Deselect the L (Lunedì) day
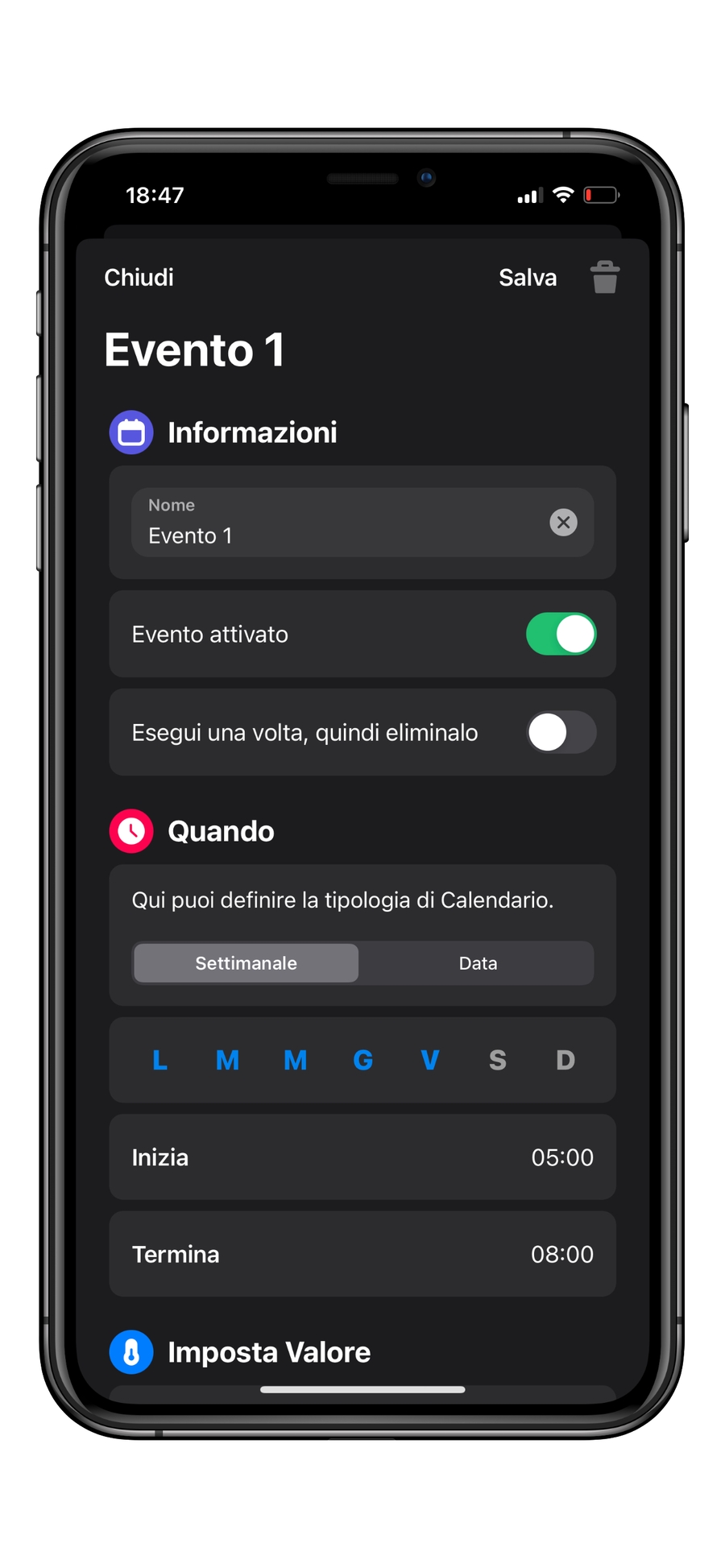Image resolution: width=725 pixels, height=1568 pixels. pos(159,1061)
